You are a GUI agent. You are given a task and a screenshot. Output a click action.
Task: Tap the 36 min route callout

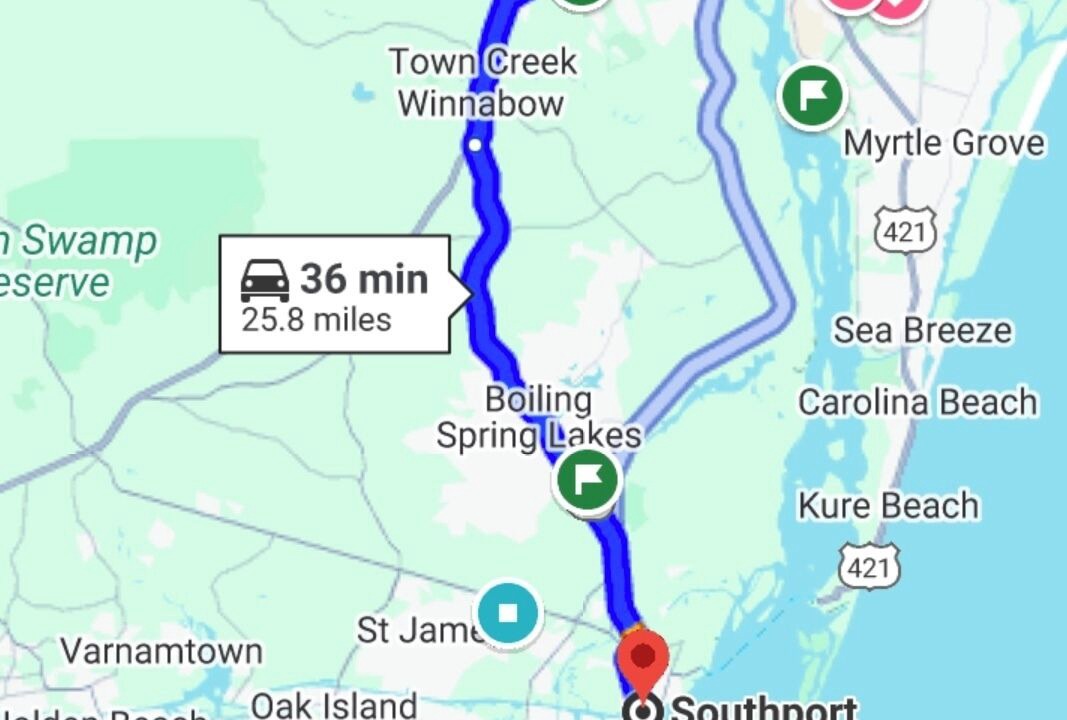click(x=335, y=295)
